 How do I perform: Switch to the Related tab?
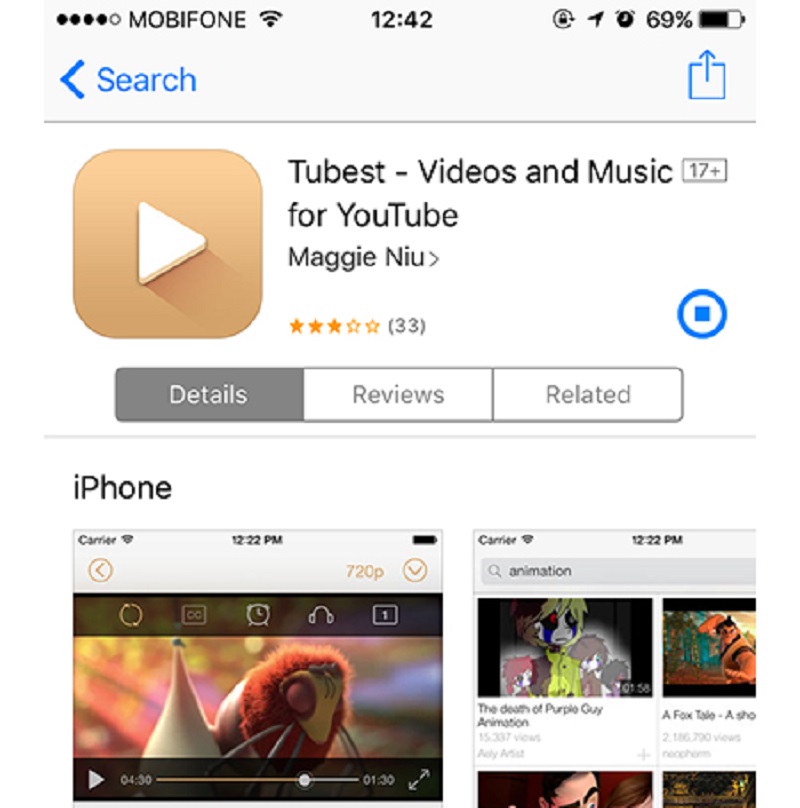tap(588, 394)
